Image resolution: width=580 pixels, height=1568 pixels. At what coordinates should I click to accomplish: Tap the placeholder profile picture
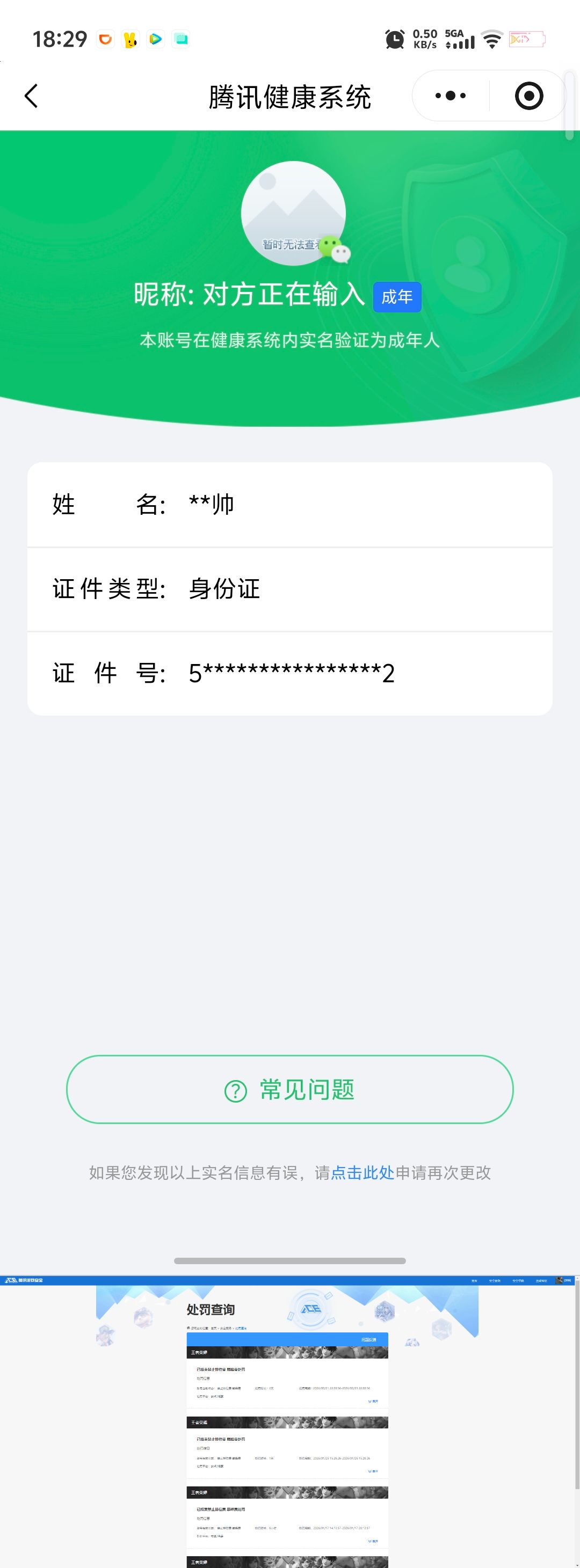click(294, 212)
